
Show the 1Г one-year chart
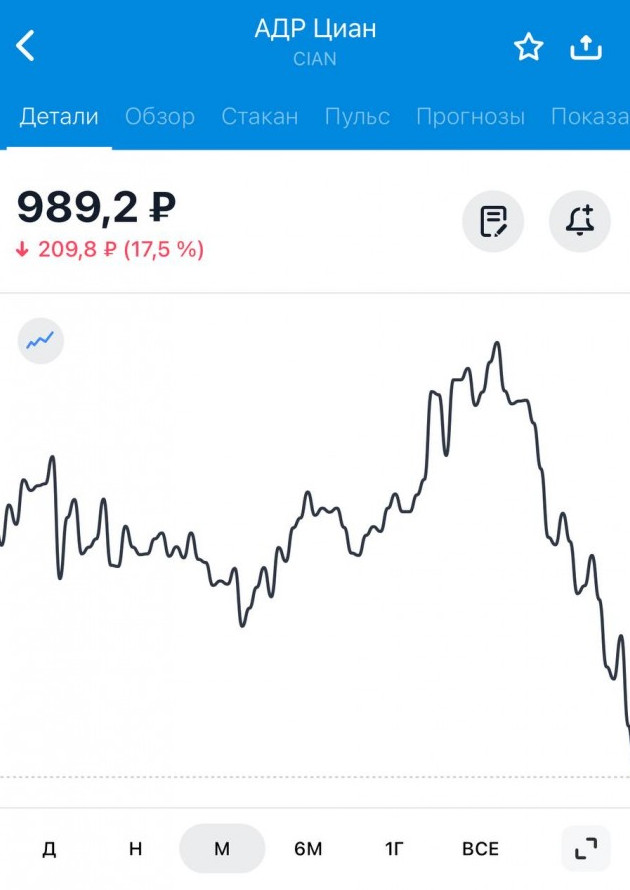(394, 849)
